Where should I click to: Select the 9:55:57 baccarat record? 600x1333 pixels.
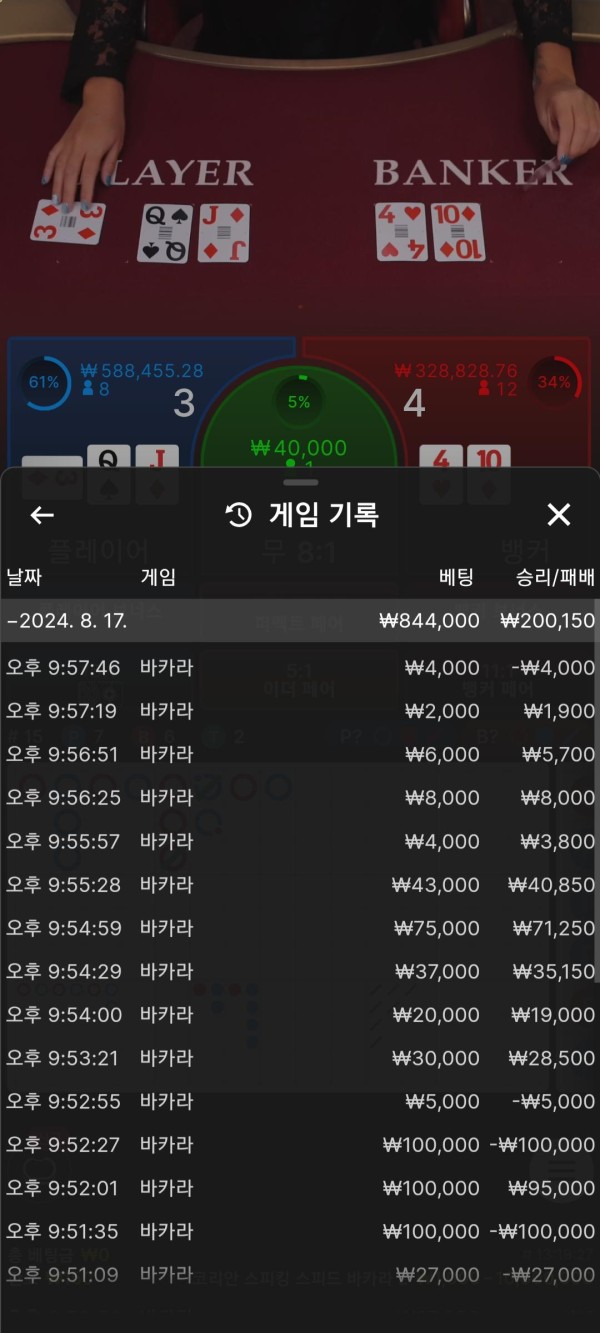[x=300, y=841]
